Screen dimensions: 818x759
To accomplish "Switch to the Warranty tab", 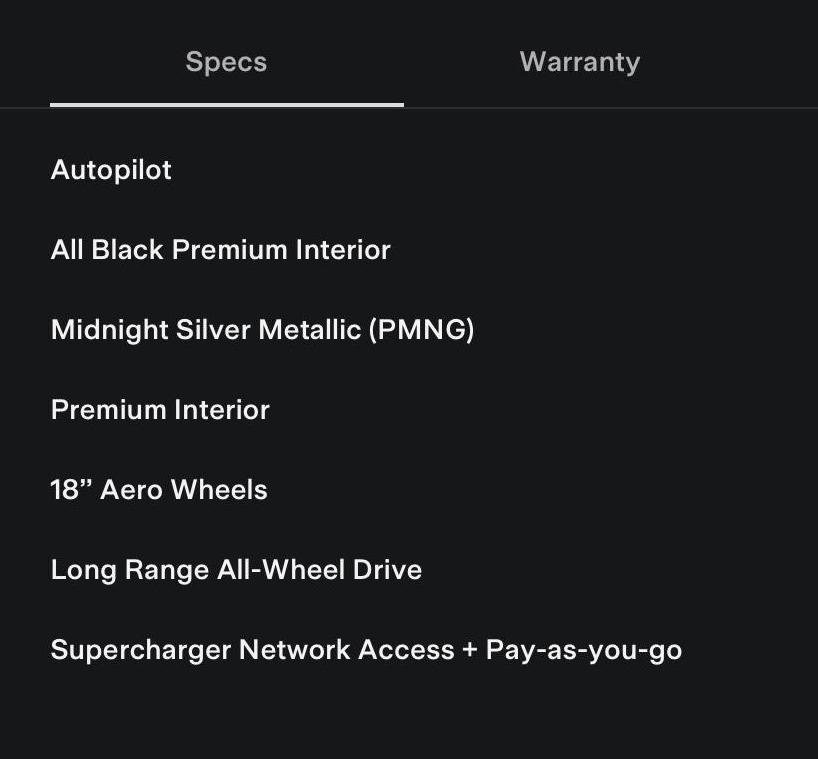I will pos(579,62).
